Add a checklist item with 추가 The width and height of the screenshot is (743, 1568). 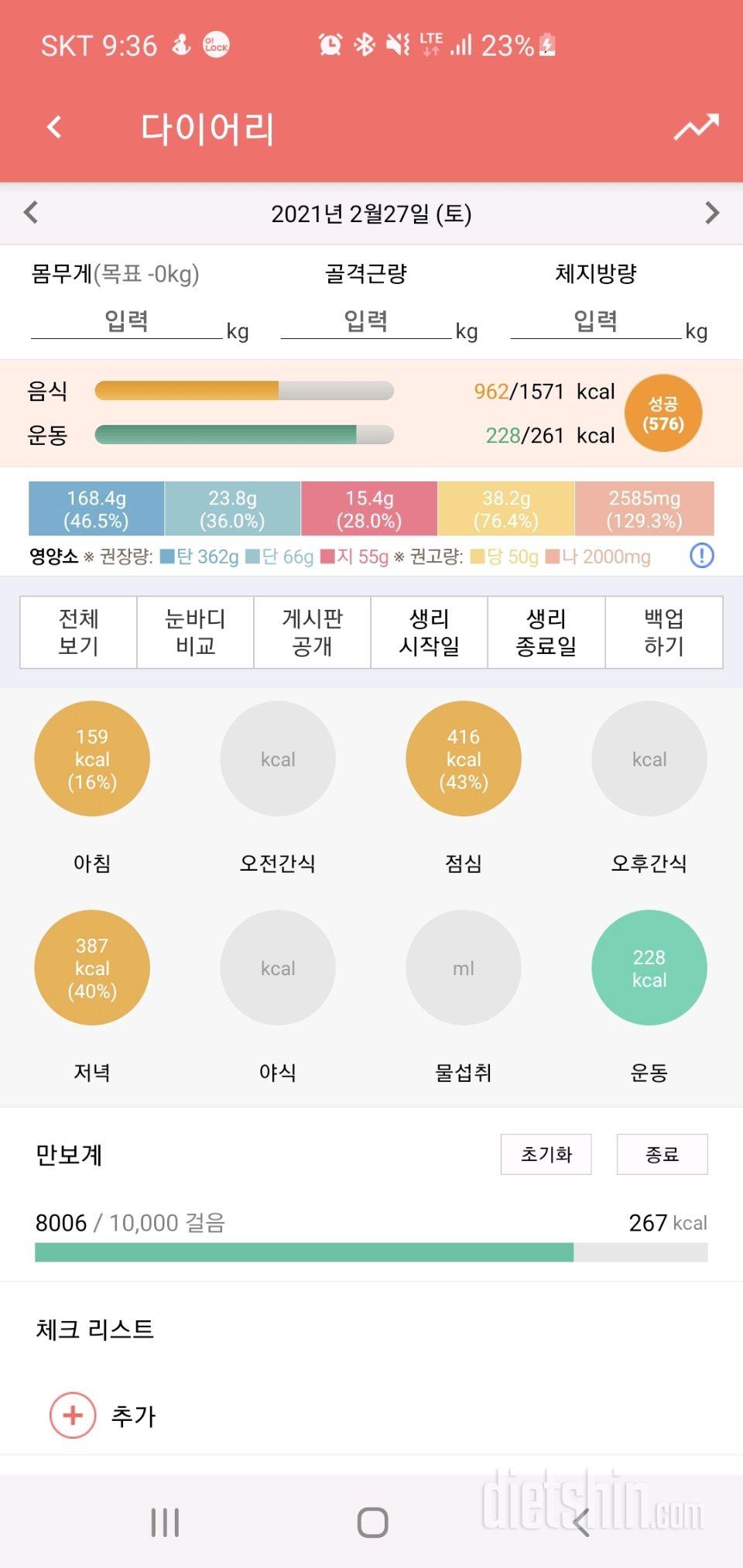(x=104, y=1416)
